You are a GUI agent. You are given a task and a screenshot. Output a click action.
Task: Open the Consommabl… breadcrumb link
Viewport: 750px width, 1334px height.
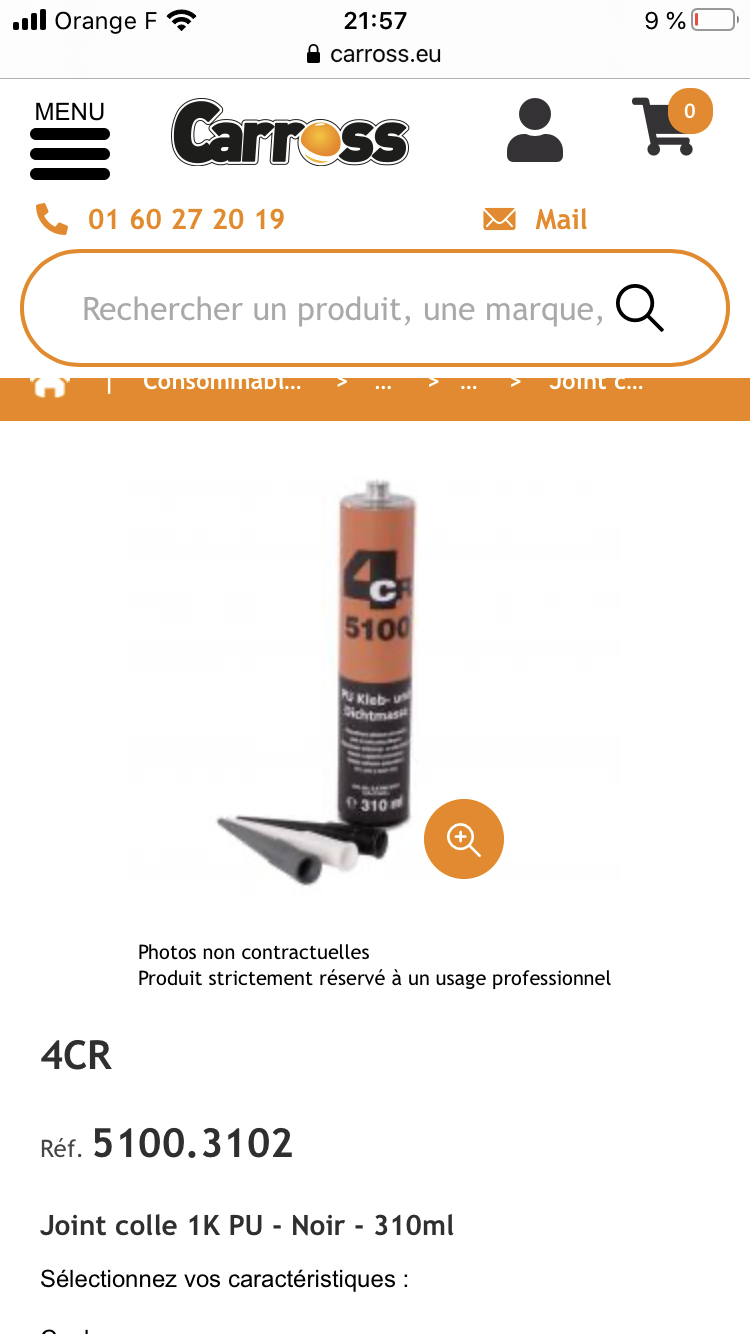(x=221, y=383)
